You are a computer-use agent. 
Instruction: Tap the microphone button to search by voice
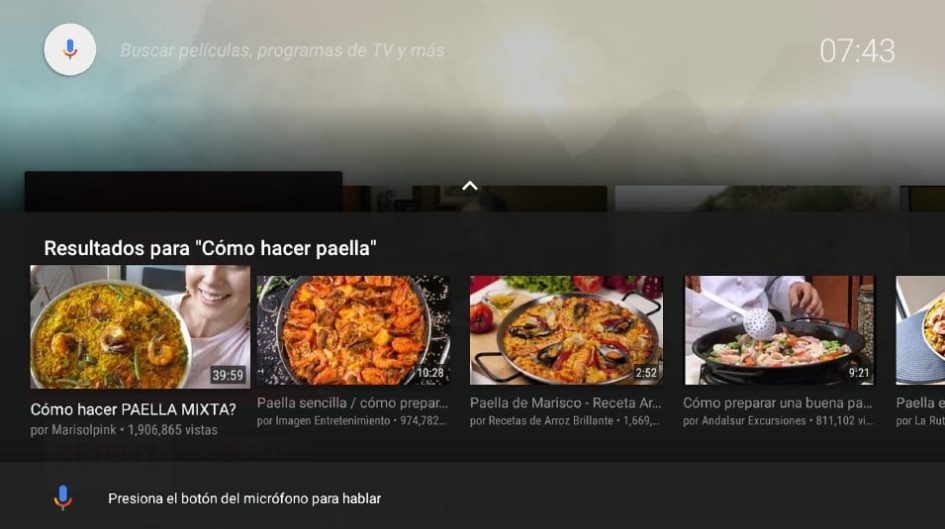[x=70, y=49]
